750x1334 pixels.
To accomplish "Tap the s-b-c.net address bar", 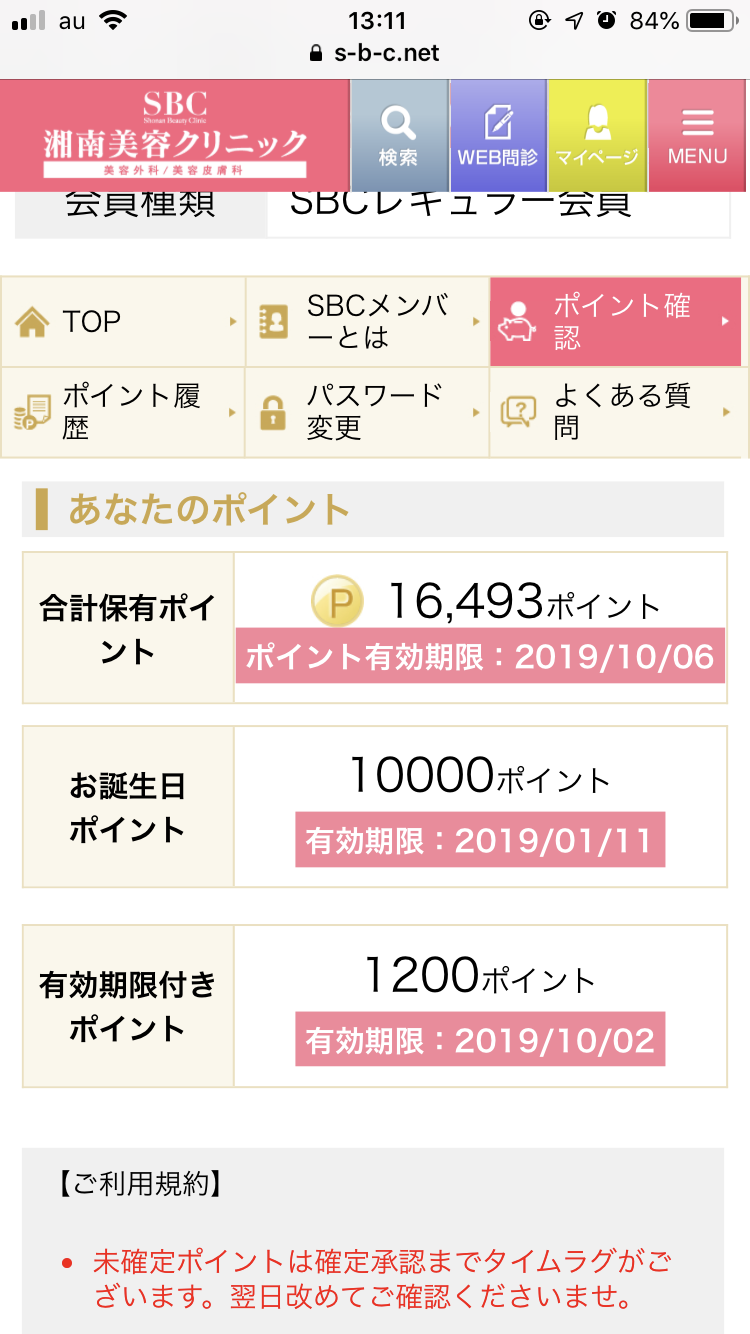I will (x=375, y=47).
